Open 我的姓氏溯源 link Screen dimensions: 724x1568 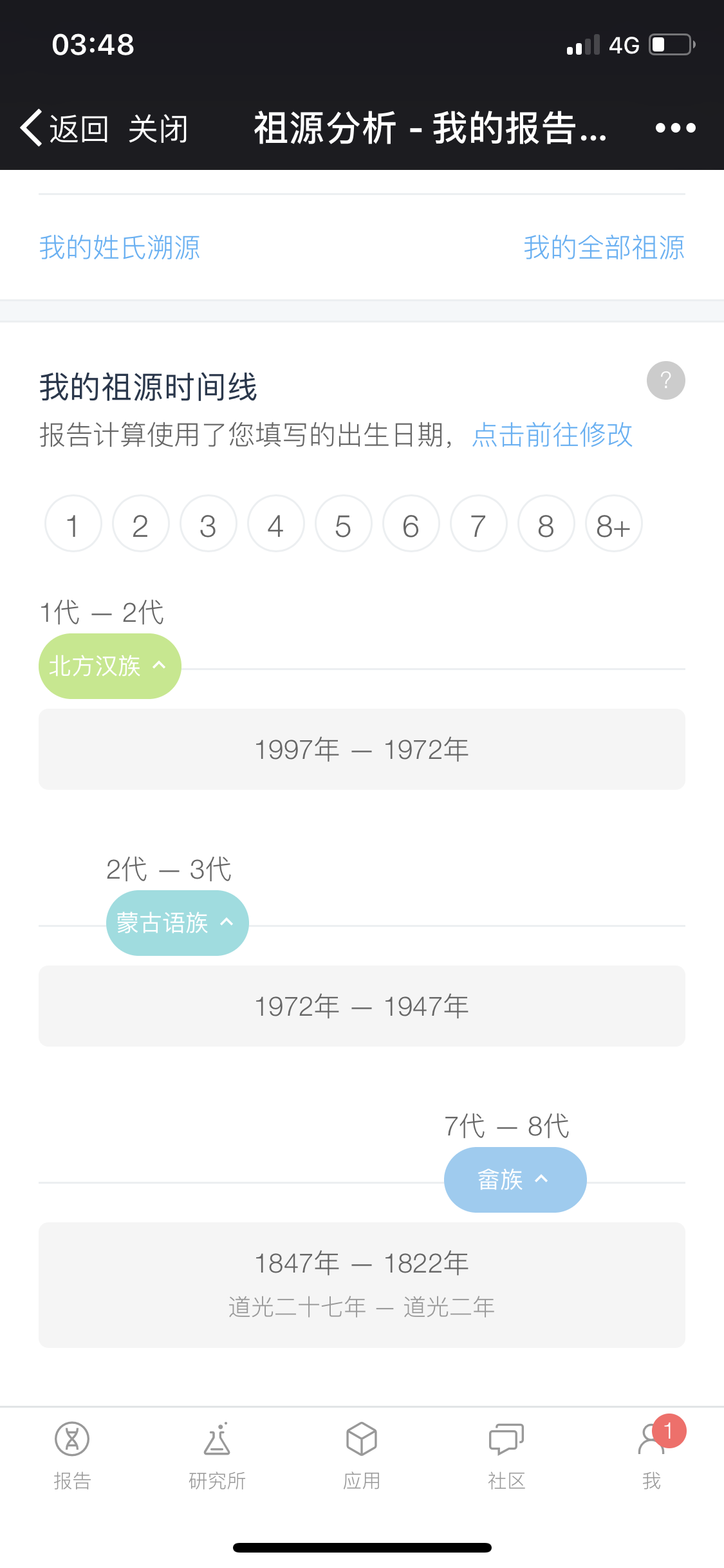point(120,247)
